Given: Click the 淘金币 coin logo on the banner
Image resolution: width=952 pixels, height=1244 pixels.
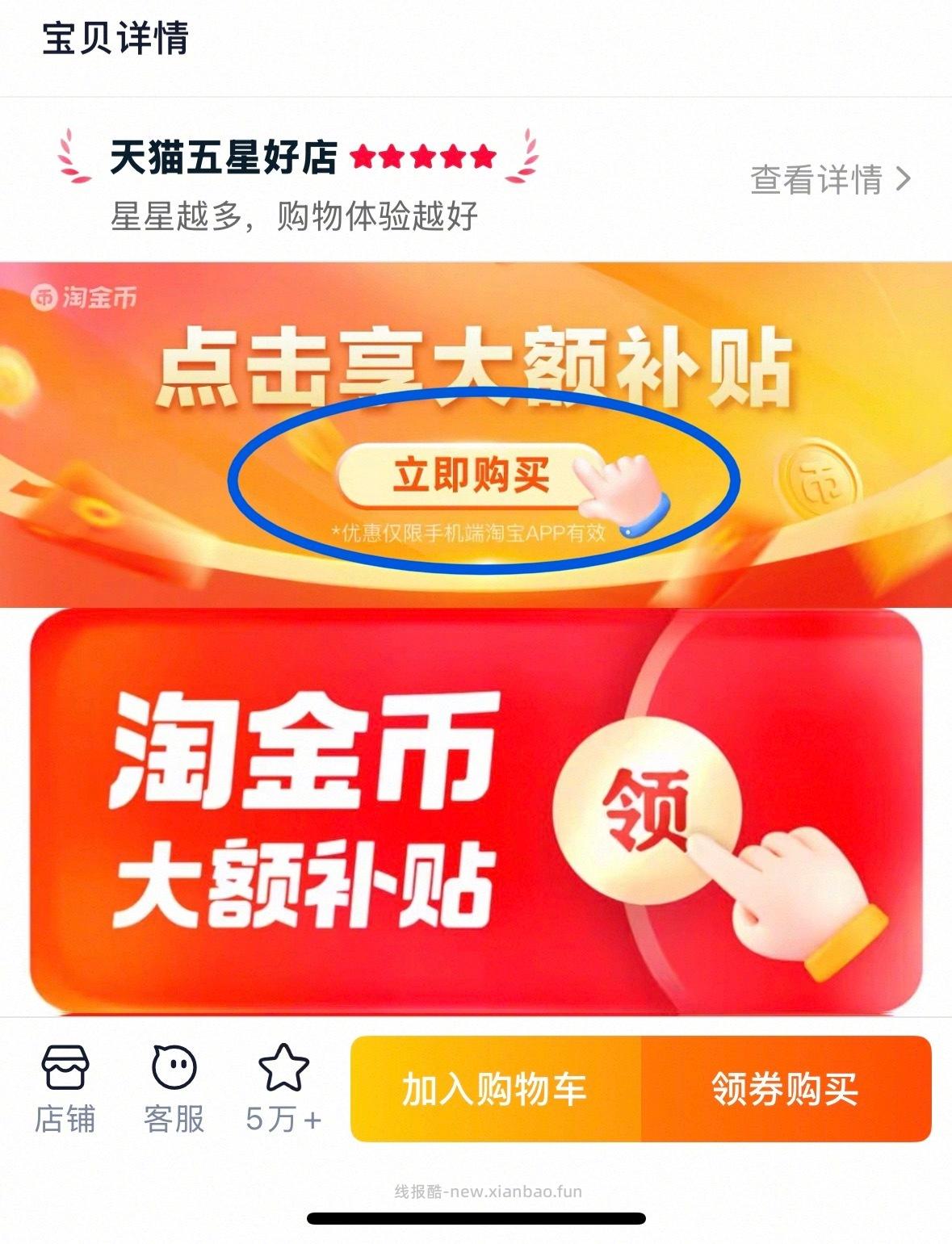Looking at the screenshot, I should (x=83, y=297).
